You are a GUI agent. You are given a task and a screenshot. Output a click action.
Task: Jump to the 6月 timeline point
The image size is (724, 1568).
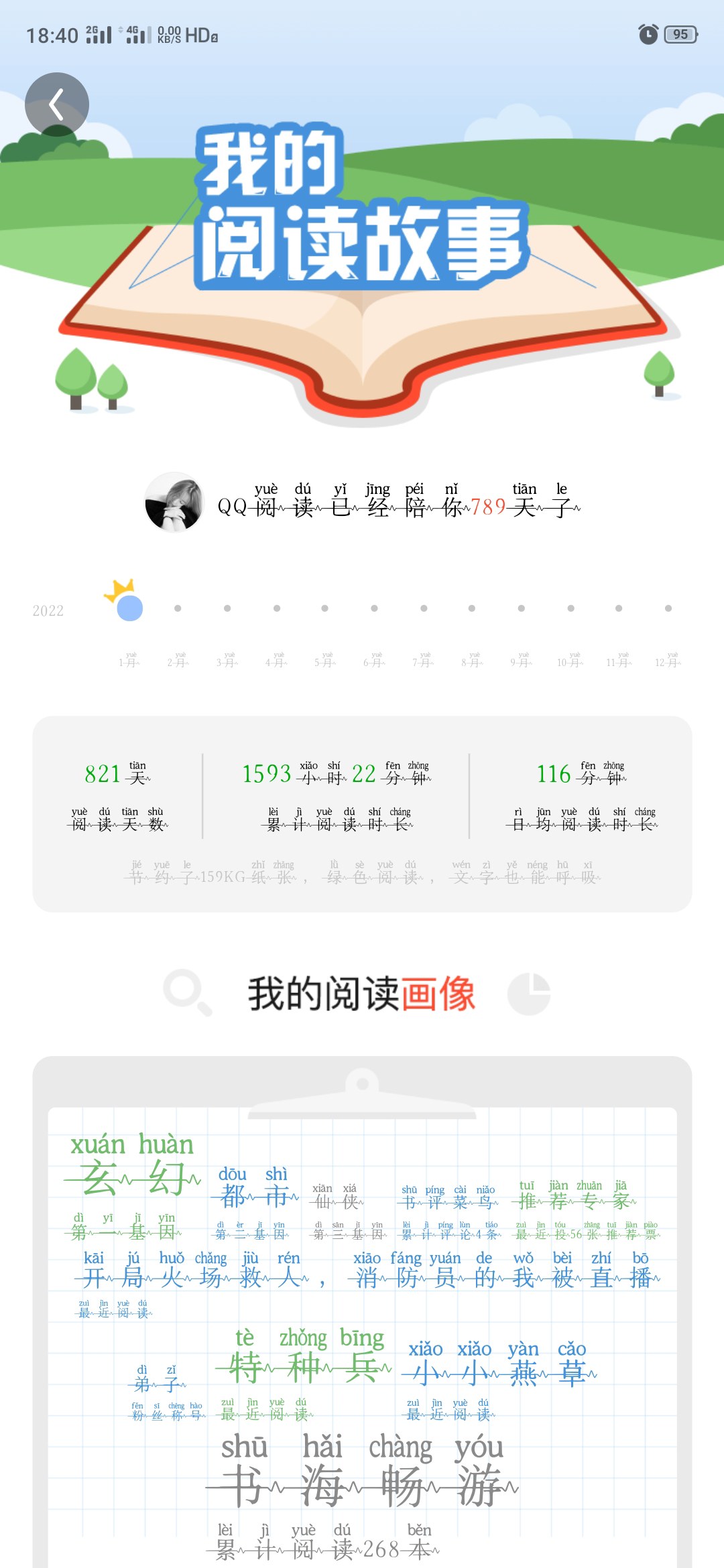[x=374, y=608]
